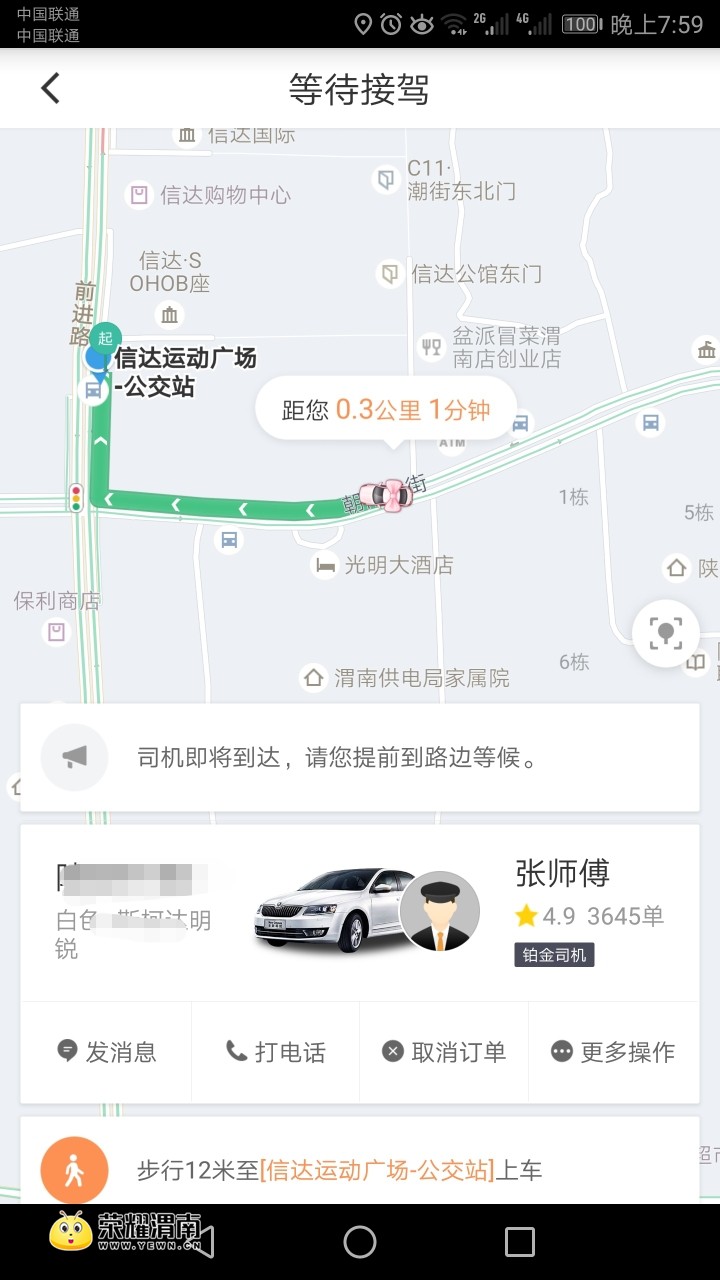This screenshot has height=1280, width=720.
Task: Cancel the order with 取消订单
Action: [x=444, y=1052]
